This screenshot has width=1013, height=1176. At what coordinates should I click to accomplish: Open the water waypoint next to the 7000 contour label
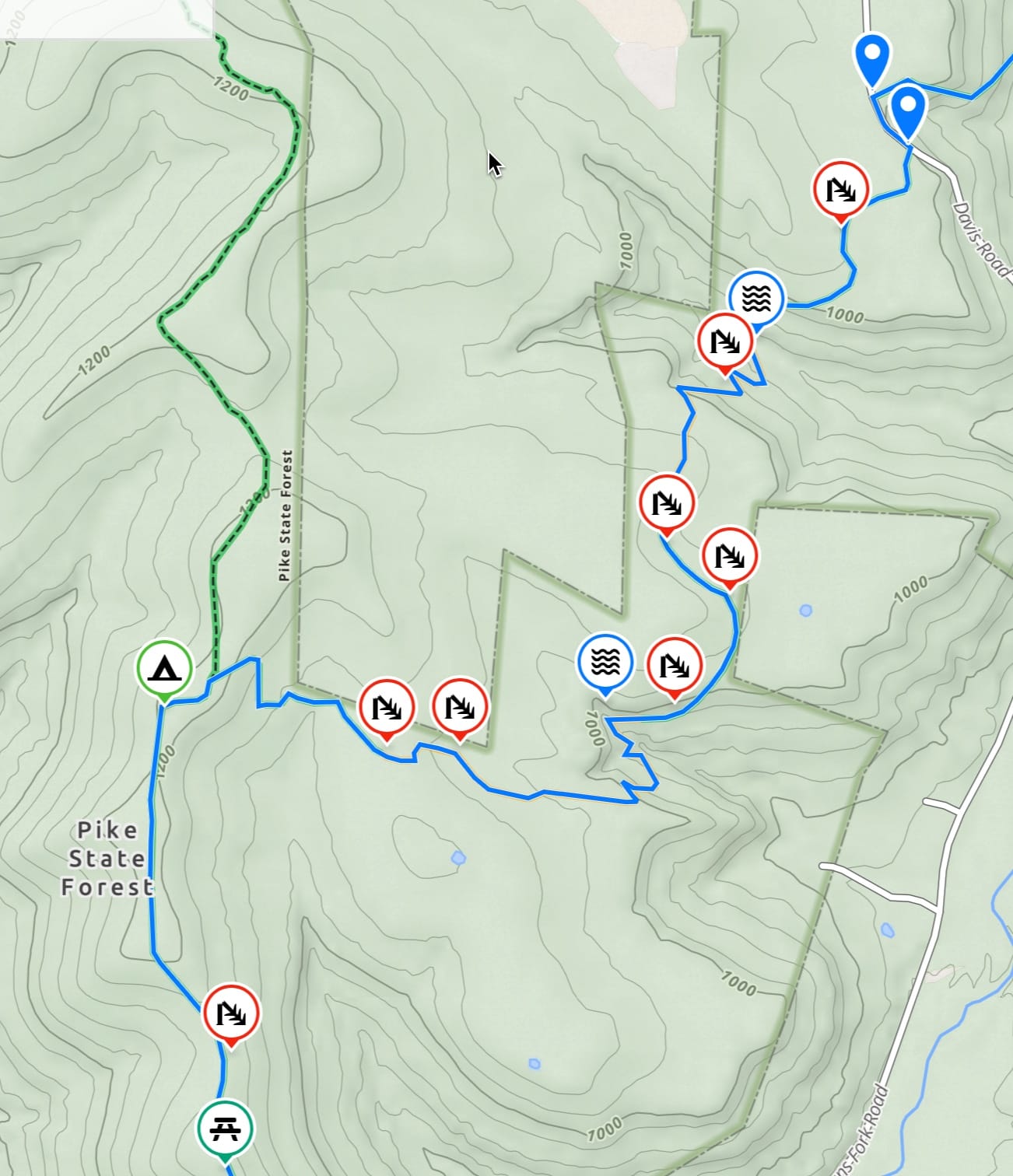point(605,662)
